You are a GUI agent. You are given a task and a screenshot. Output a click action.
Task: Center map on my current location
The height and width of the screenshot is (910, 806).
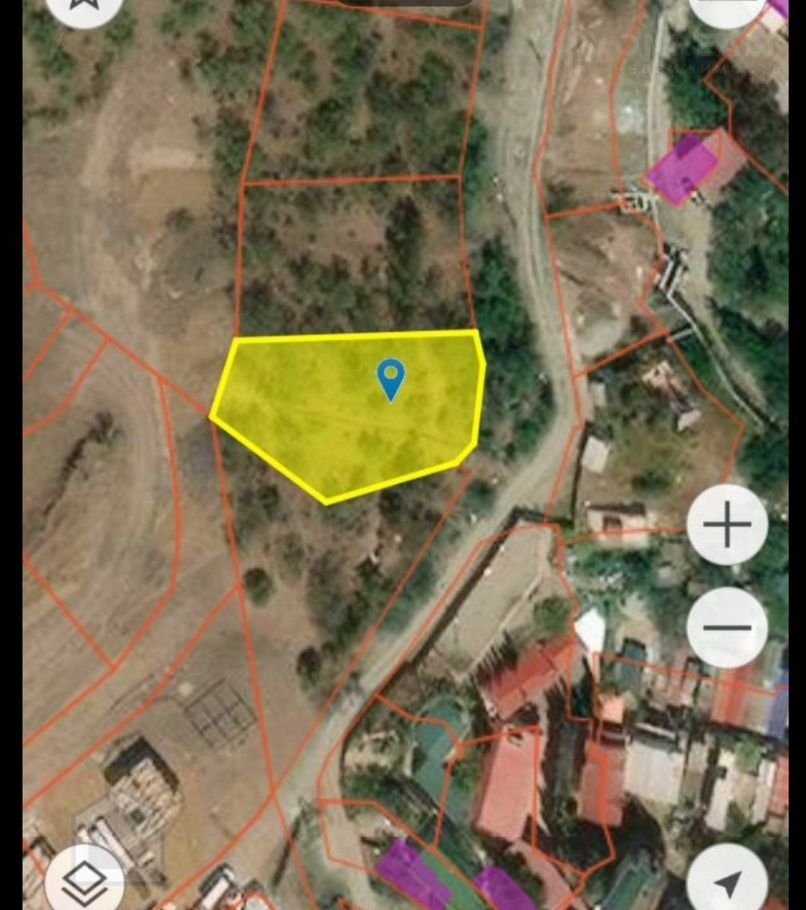pyautogui.click(x=727, y=882)
